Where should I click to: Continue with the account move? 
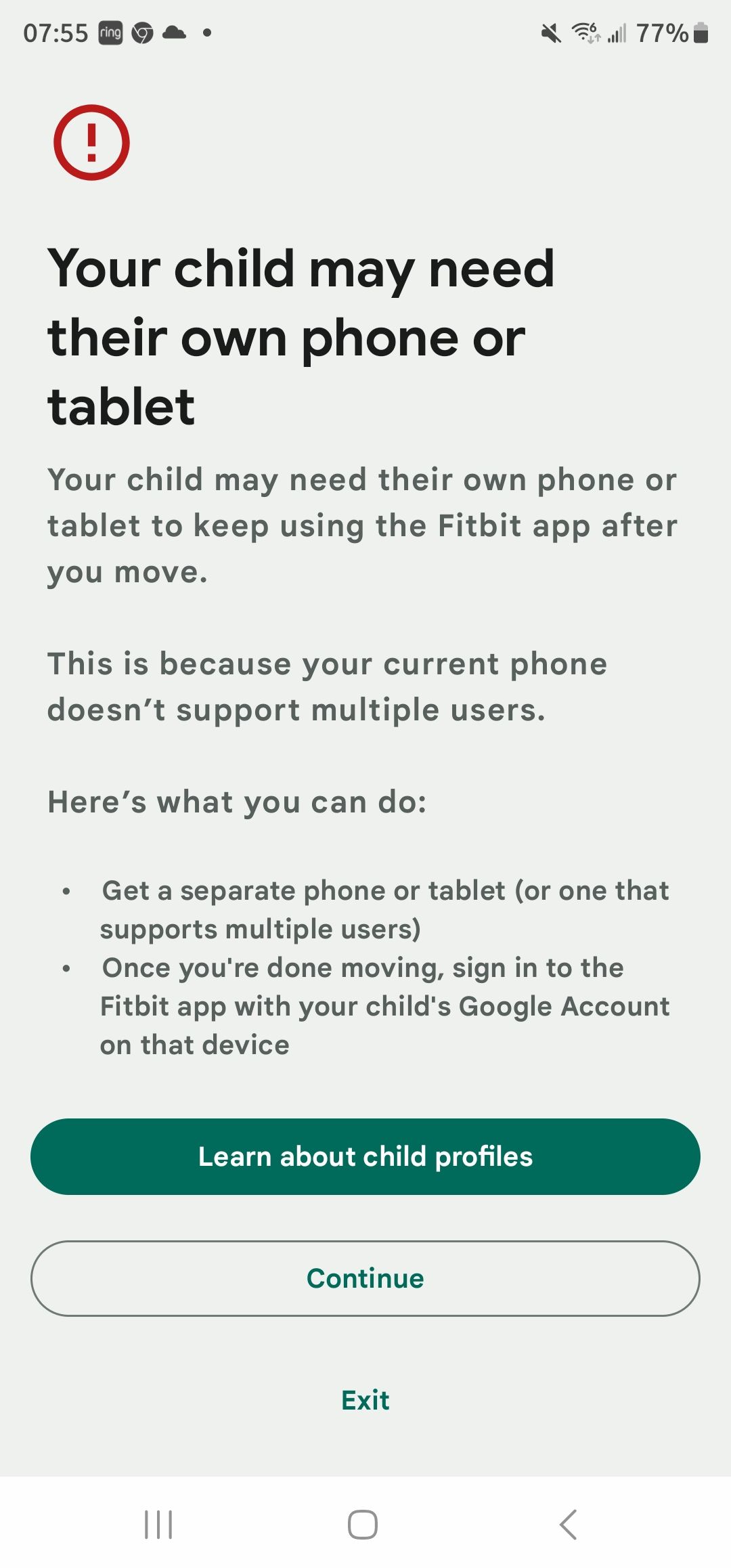coord(365,1278)
